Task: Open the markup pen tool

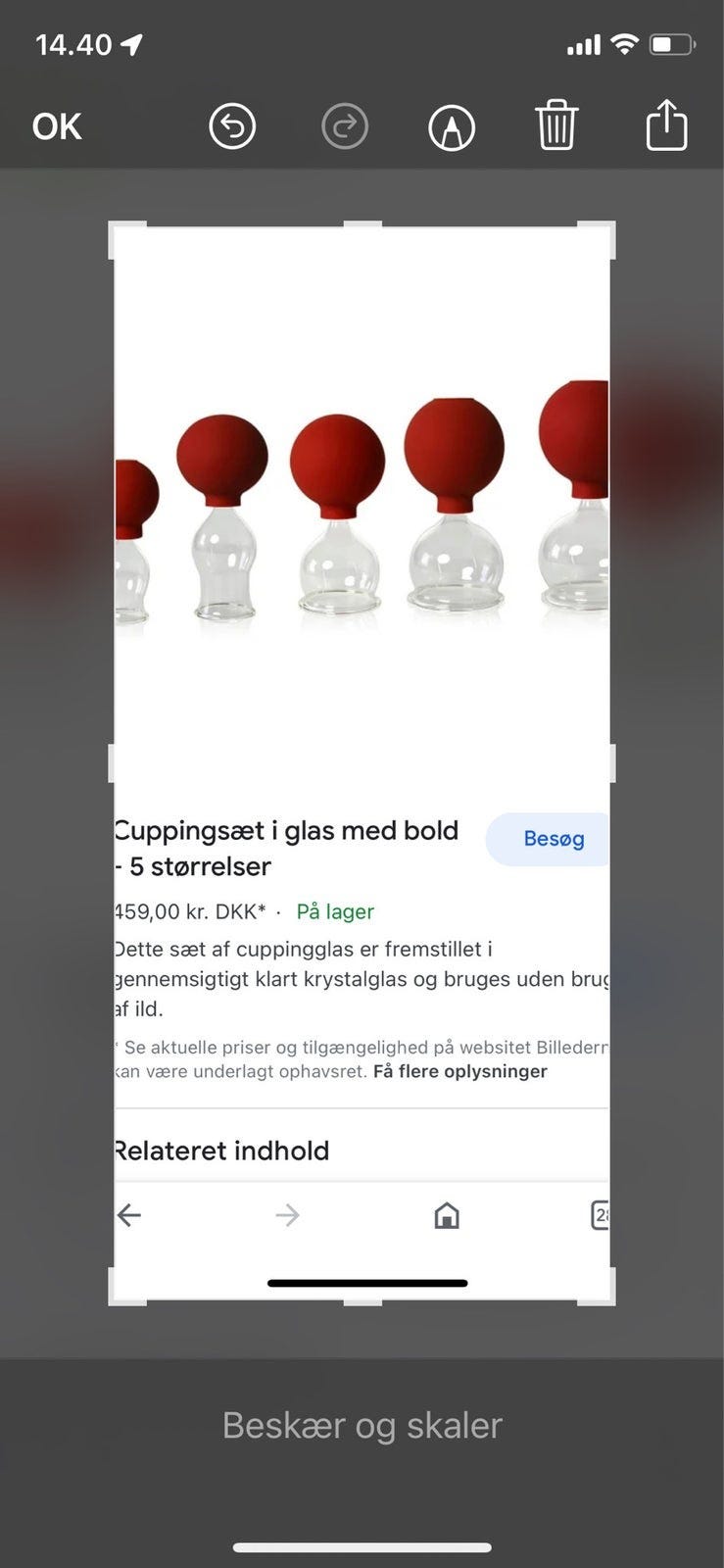Action: point(451,125)
